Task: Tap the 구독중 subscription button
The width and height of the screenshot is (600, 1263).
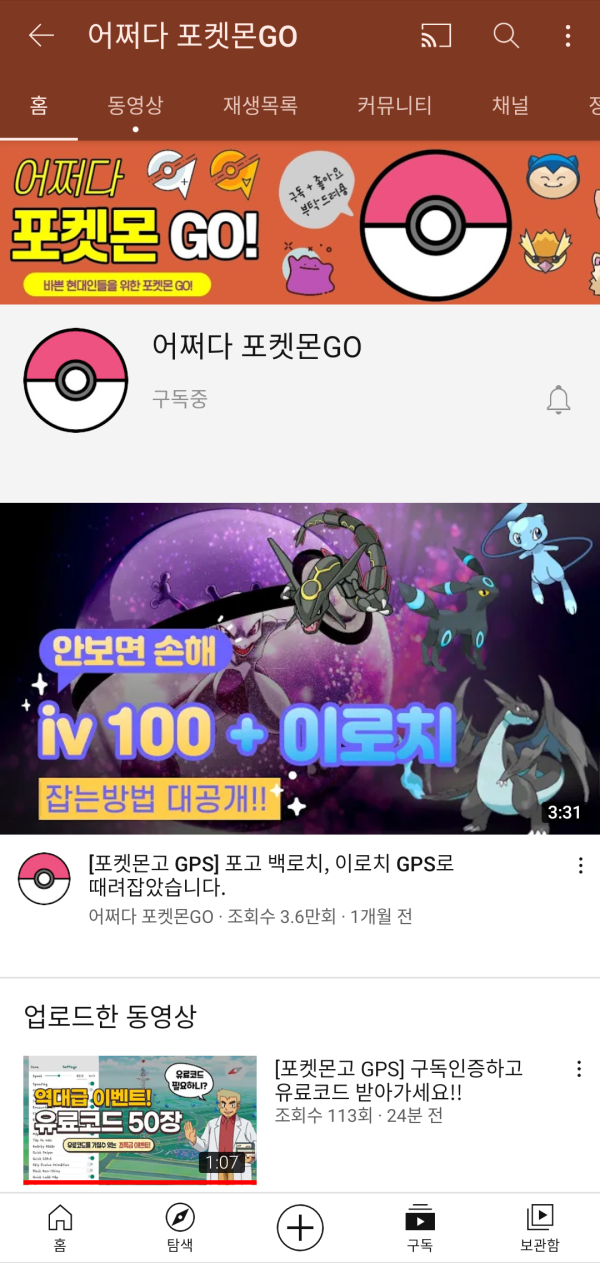Action: [x=180, y=400]
